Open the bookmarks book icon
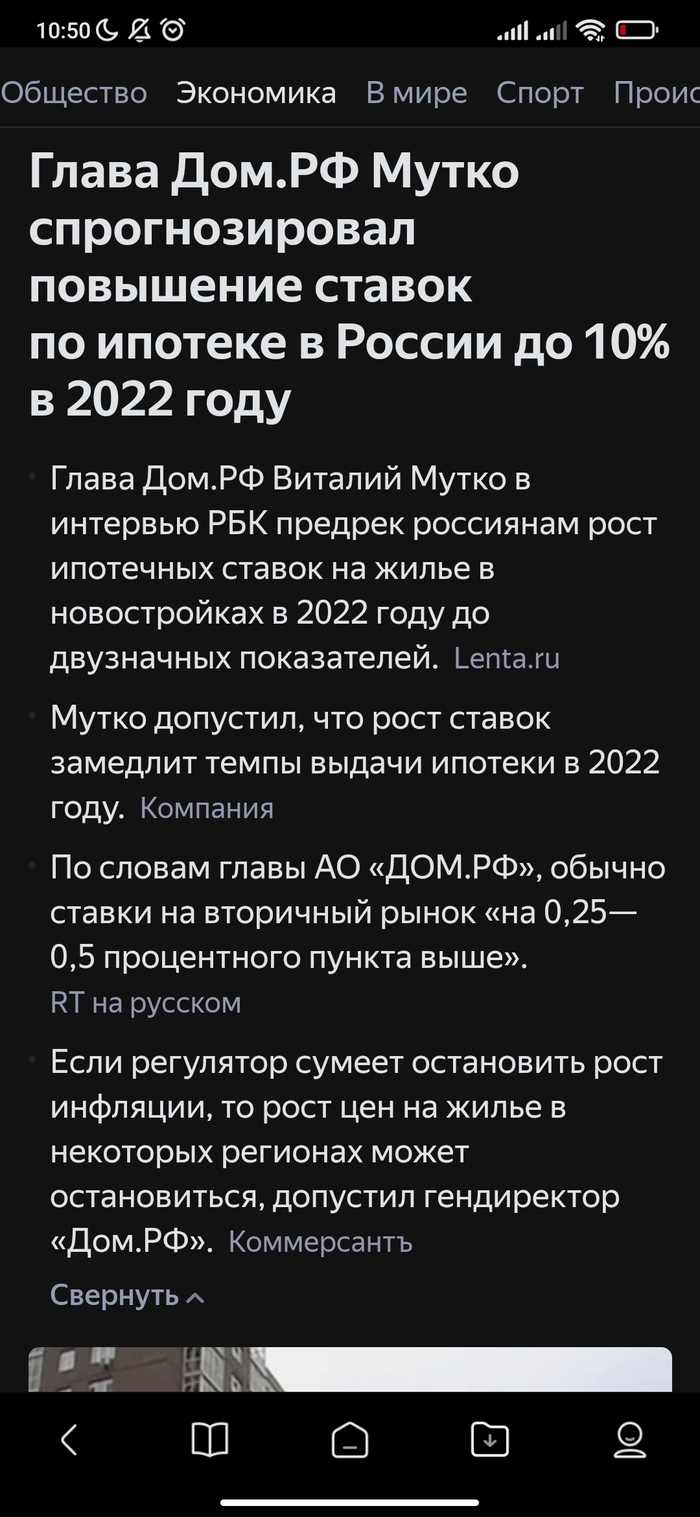Screen dimensions: 700x1517 (x=210, y=1440)
